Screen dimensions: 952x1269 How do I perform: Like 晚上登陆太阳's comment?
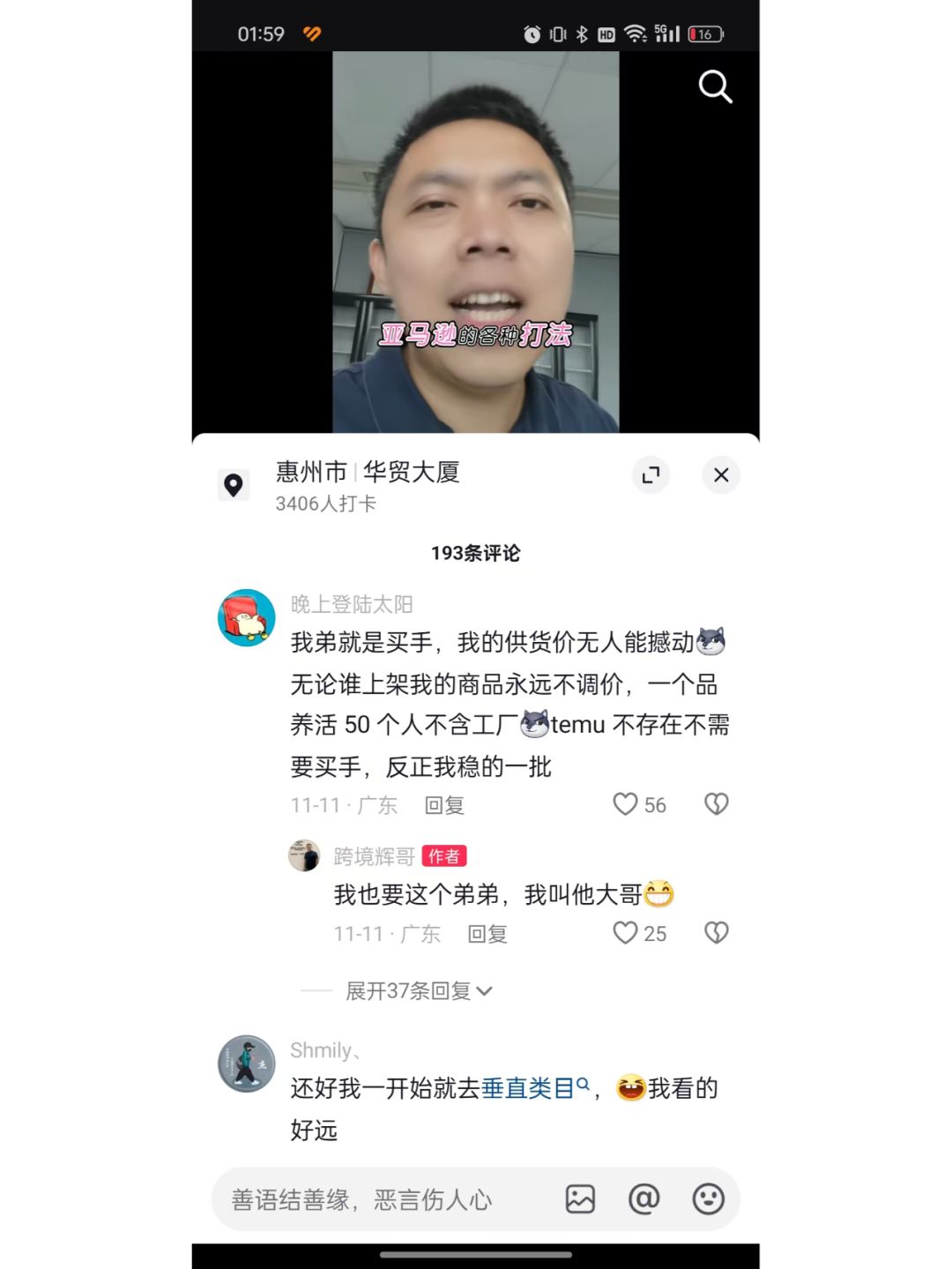pos(626,804)
